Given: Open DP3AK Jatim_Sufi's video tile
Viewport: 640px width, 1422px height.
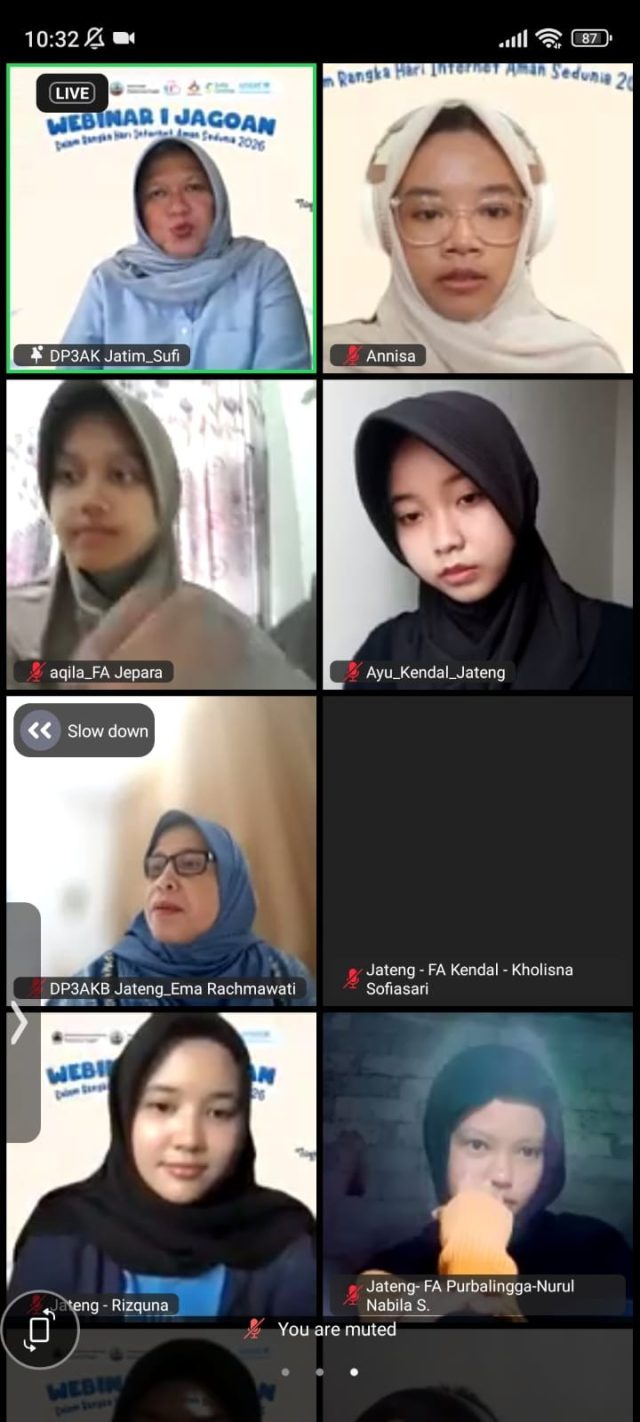Looking at the screenshot, I should click(161, 218).
